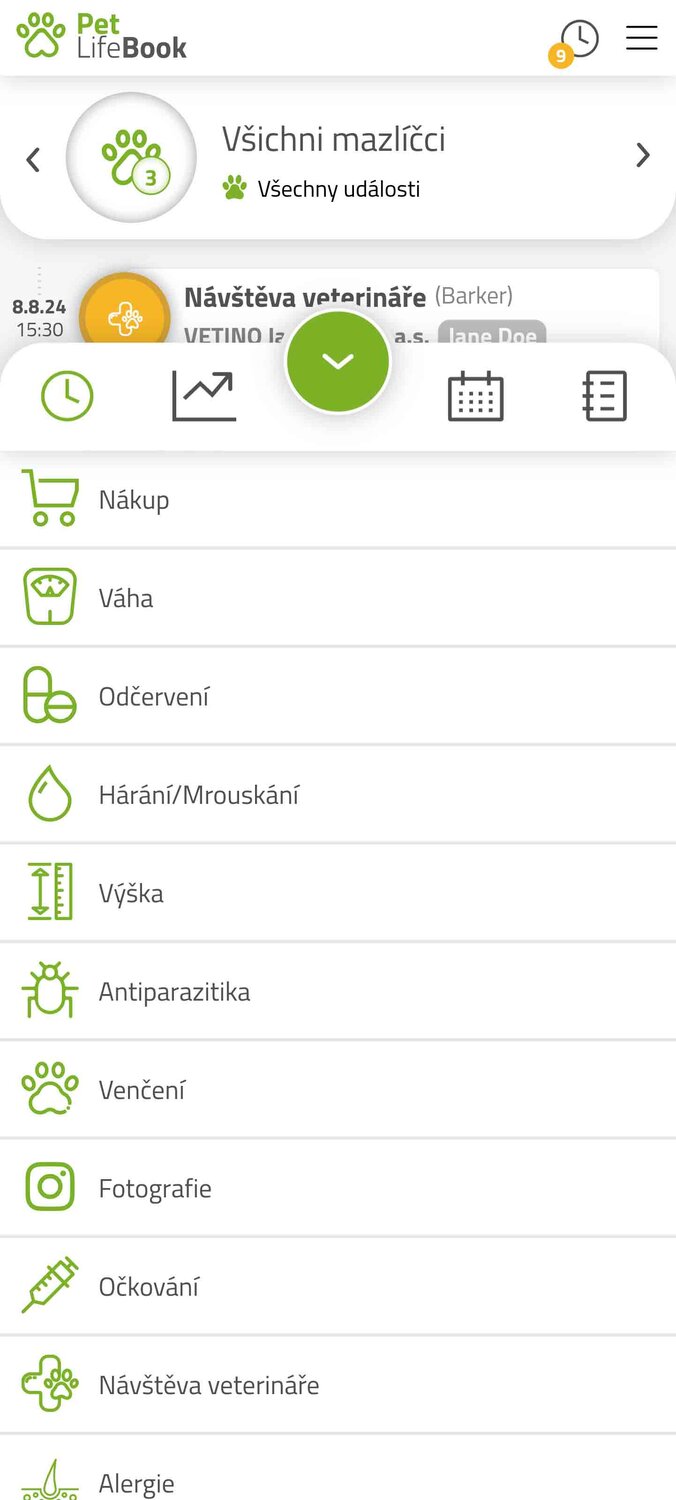Collapse the menu with the green chevron button
The image size is (676, 1500).
tap(338, 361)
